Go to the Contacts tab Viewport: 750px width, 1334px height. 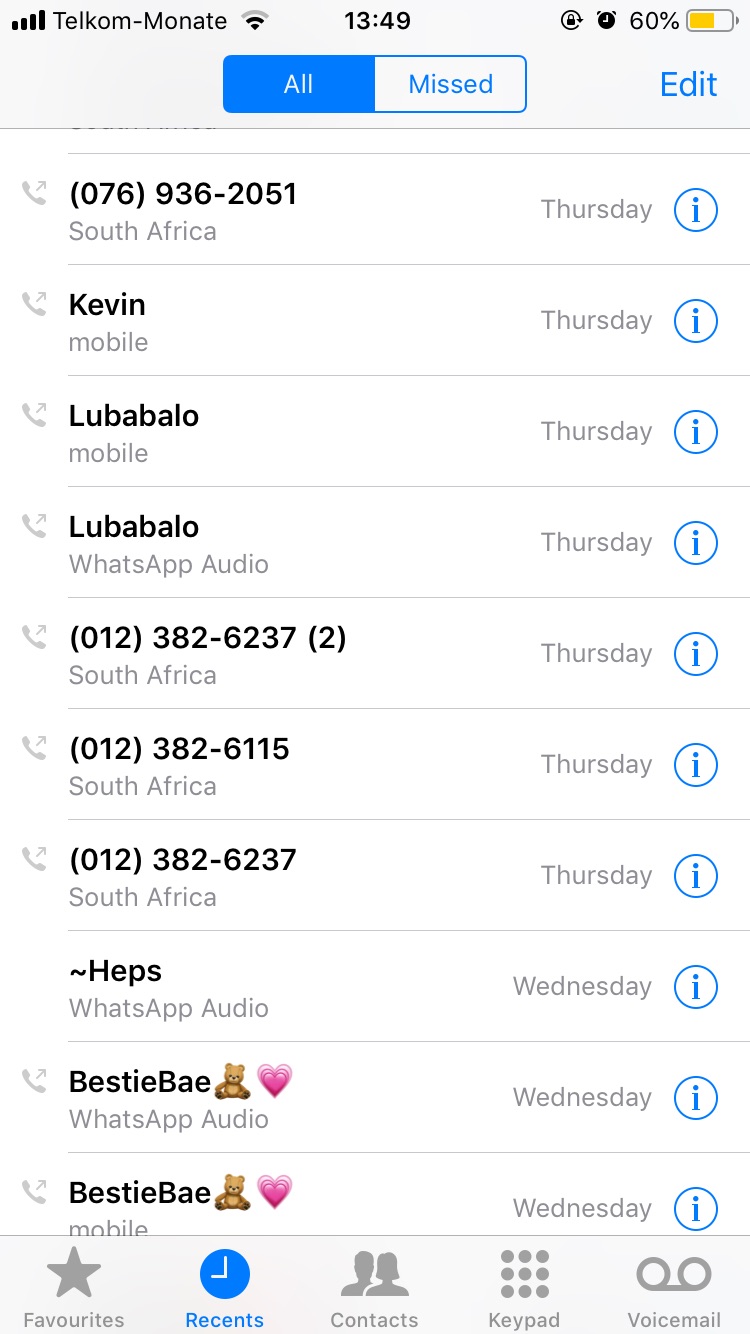pos(374,1287)
